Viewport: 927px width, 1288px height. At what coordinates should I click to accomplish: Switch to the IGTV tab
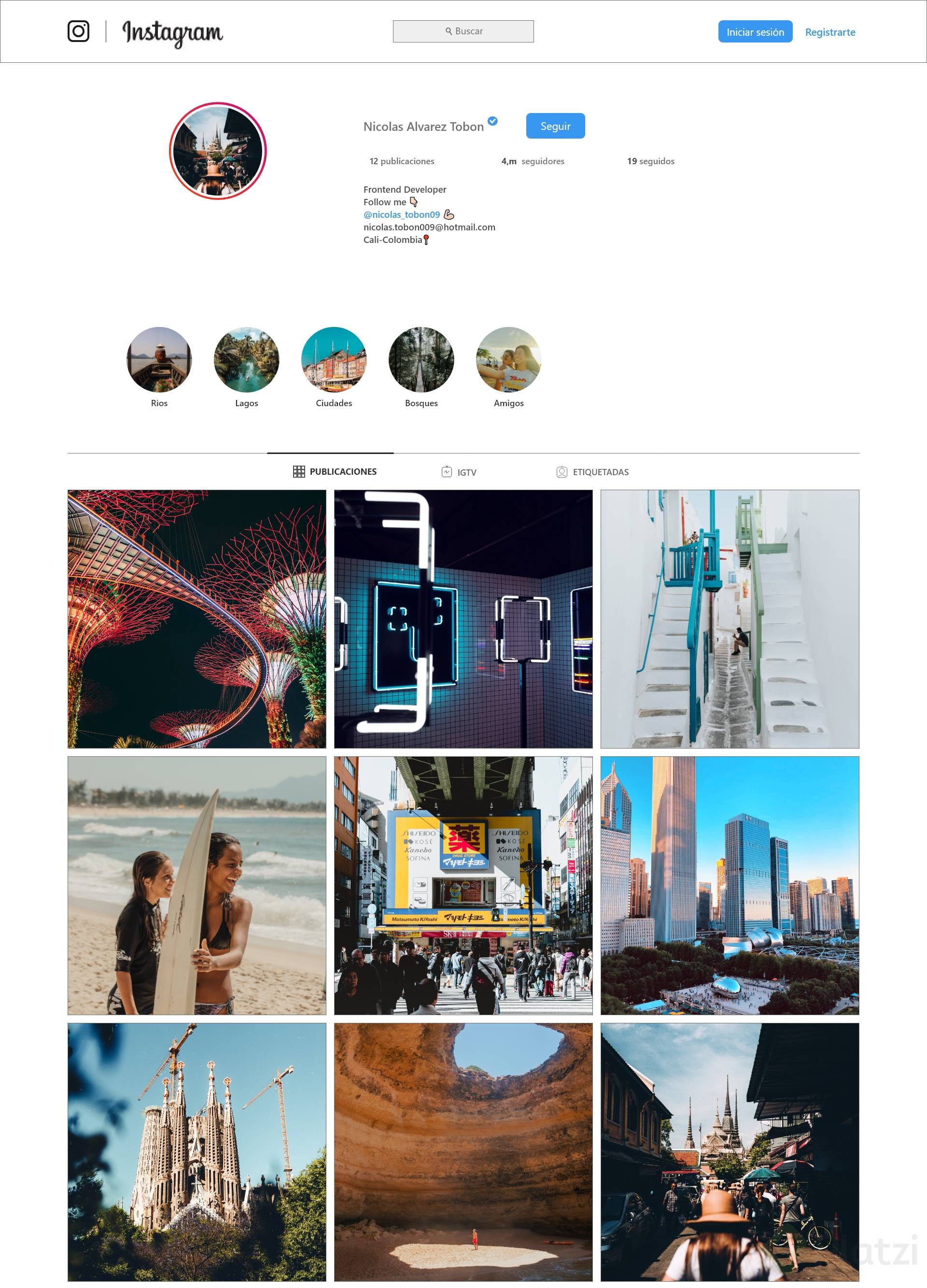point(459,472)
